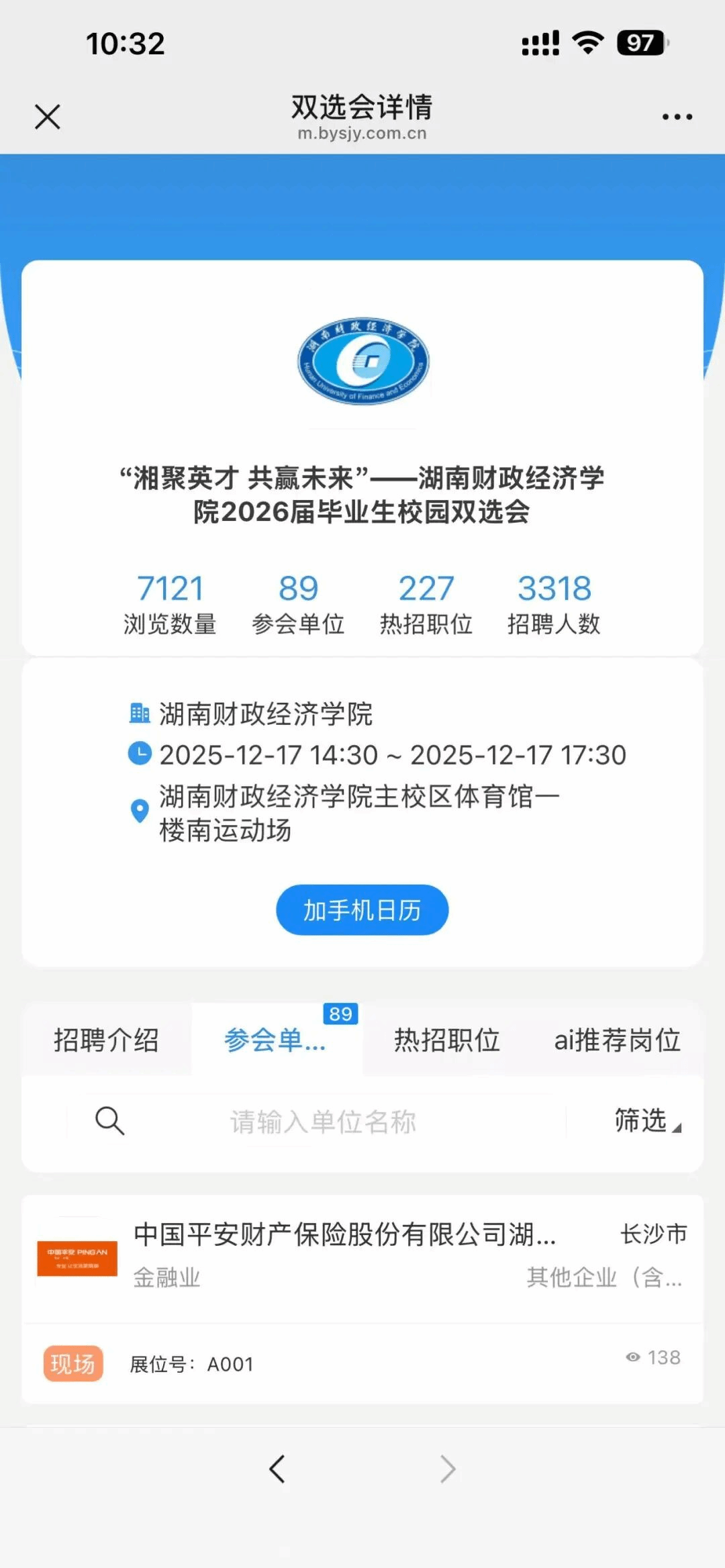Image resolution: width=725 pixels, height=1568 pixels.
Task: Switch to the 热招职位 tab
Action: (x=446, y=1040)
